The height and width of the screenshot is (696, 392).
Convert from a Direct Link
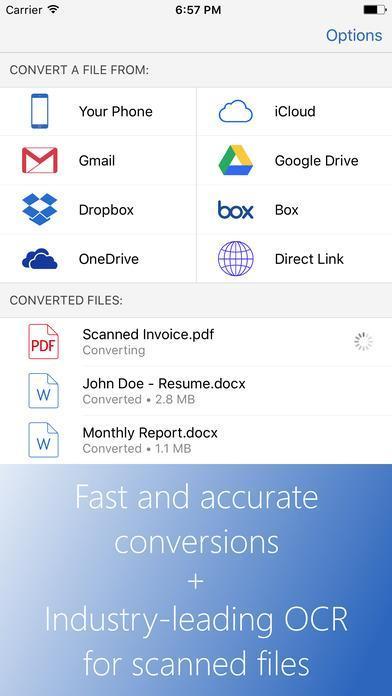pos(294,259)
